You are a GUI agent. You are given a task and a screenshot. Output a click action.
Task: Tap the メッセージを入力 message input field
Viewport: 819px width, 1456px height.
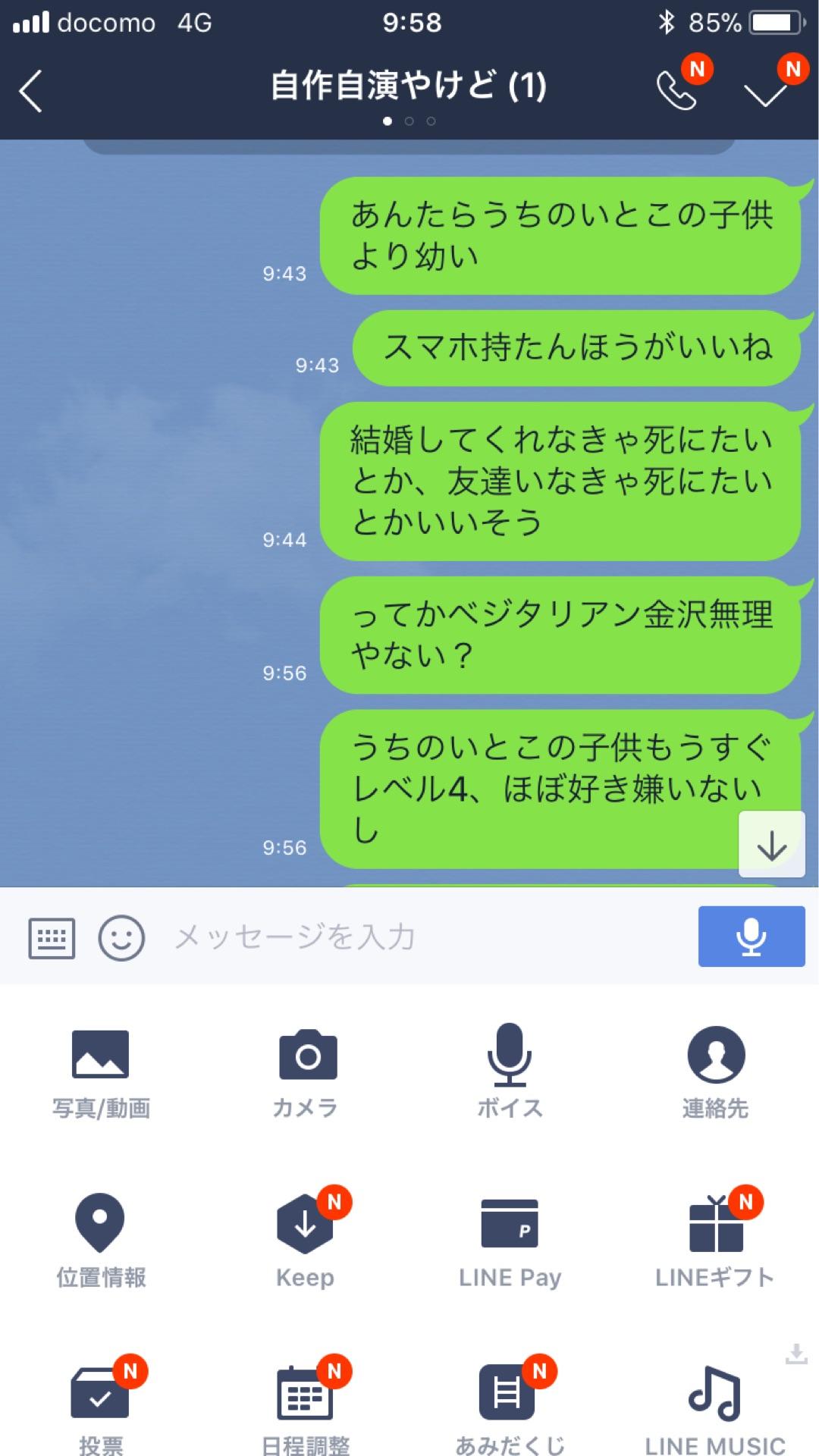click(x=379, y=937)
